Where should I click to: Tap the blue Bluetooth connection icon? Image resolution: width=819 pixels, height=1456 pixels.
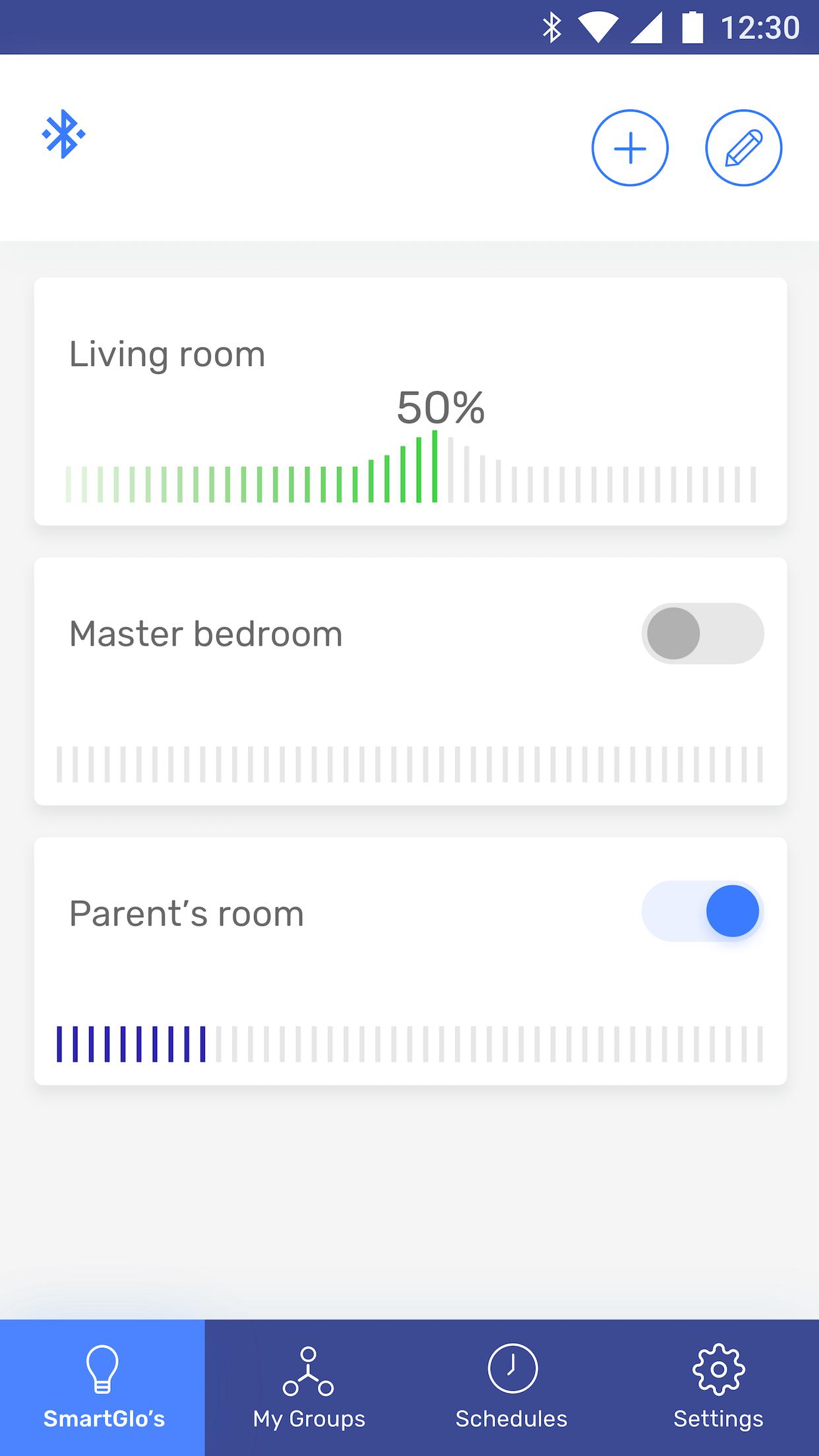(x=63, y=134)
